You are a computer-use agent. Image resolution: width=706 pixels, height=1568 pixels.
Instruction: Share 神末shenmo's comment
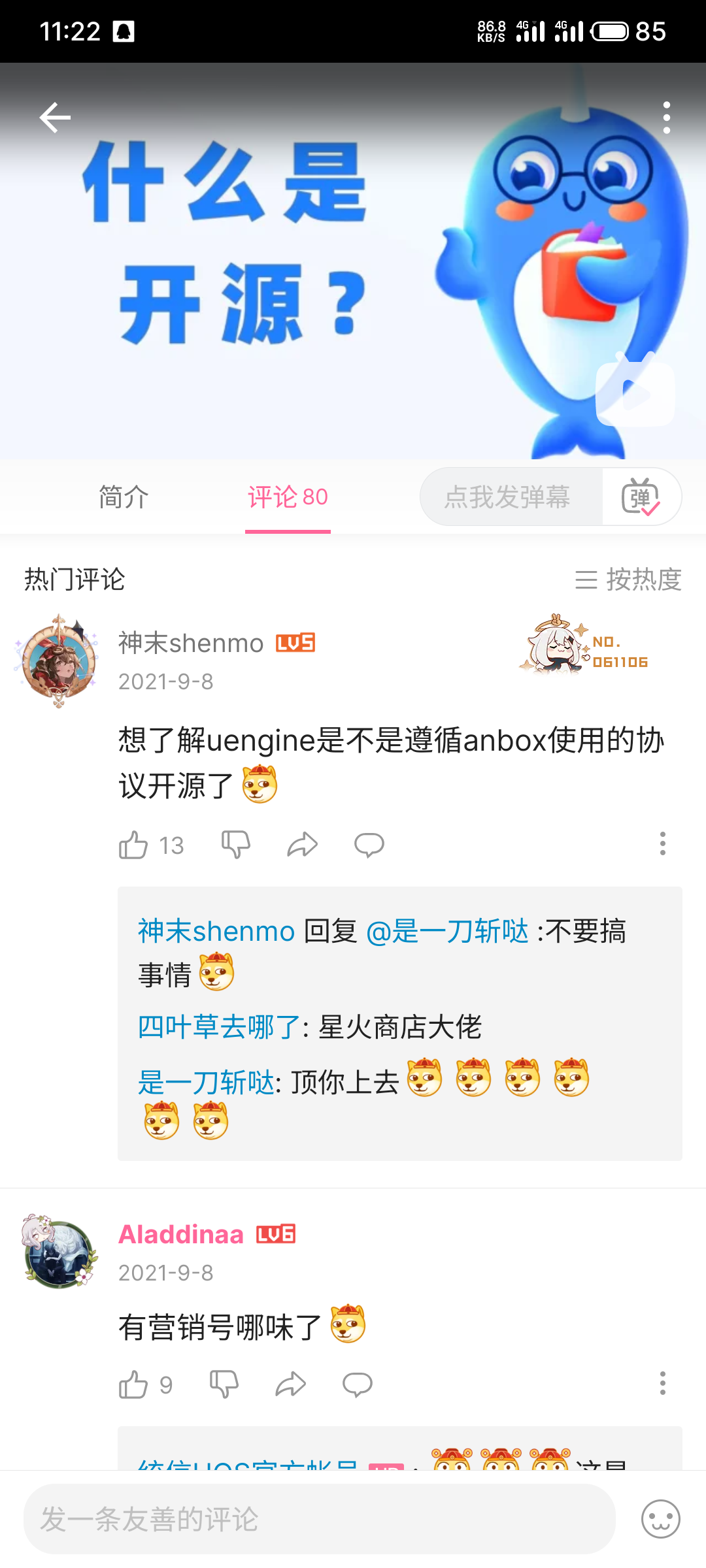[303, 845]
